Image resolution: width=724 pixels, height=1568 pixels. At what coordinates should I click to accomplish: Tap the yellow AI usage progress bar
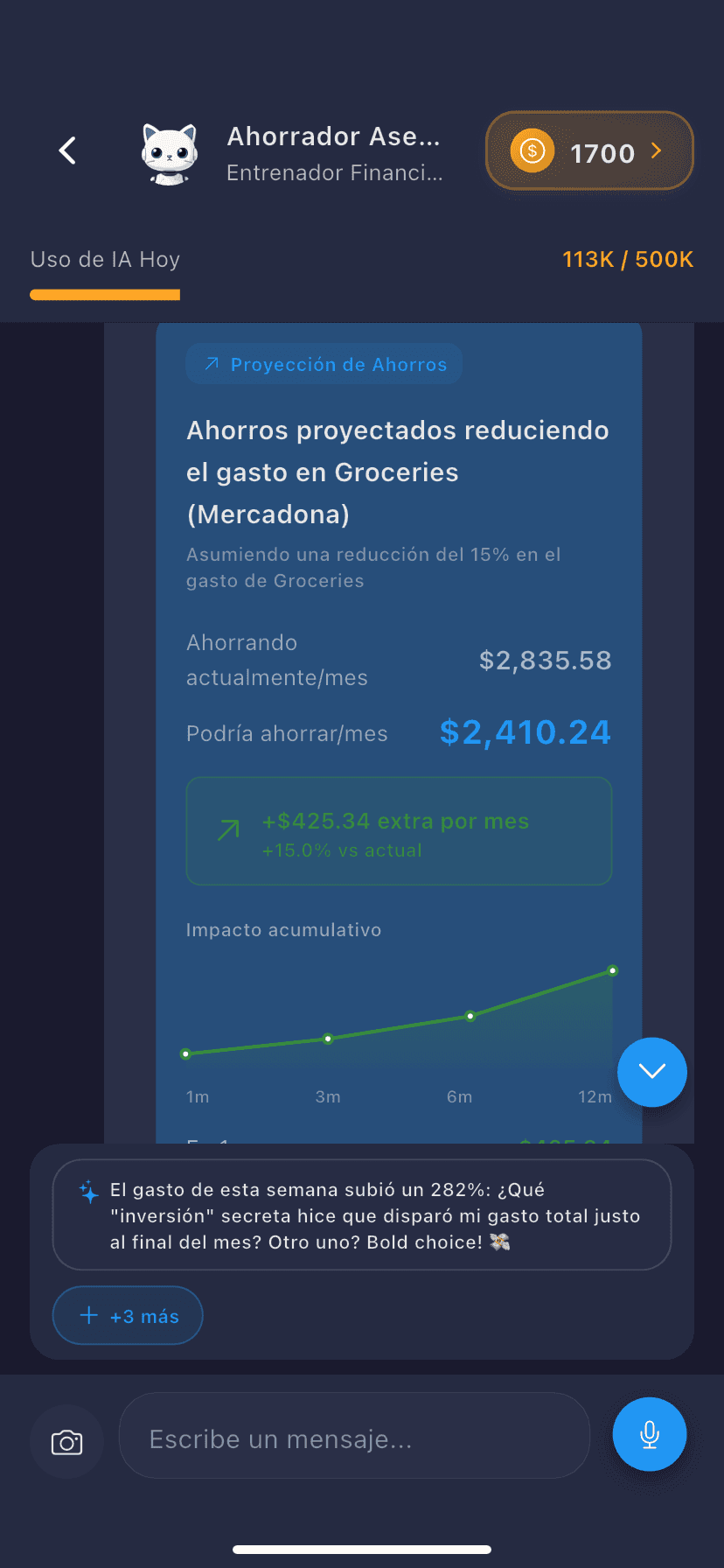coord(105,296)
